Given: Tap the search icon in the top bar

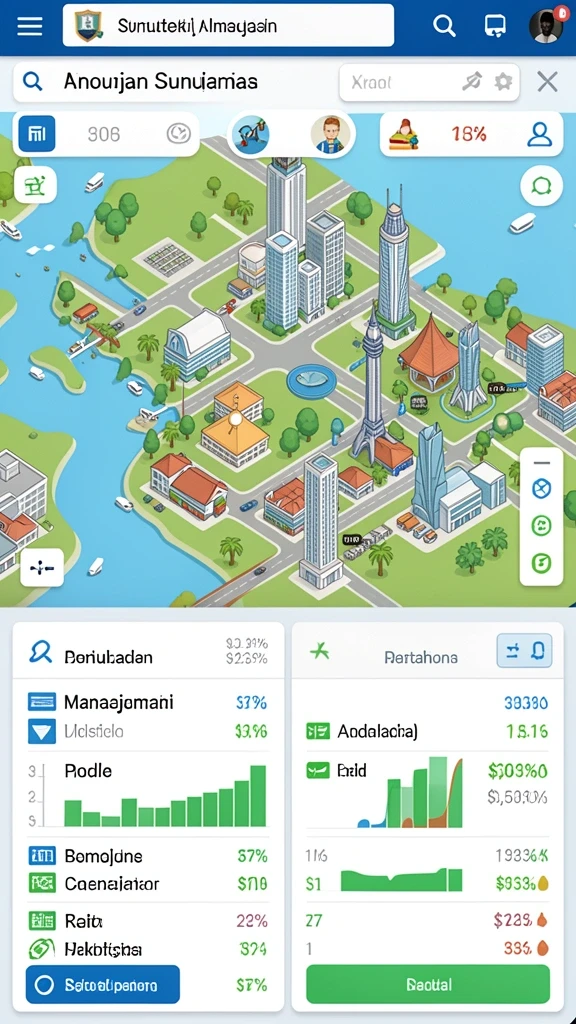Looking at the screenshot, I should pos(444,26).
